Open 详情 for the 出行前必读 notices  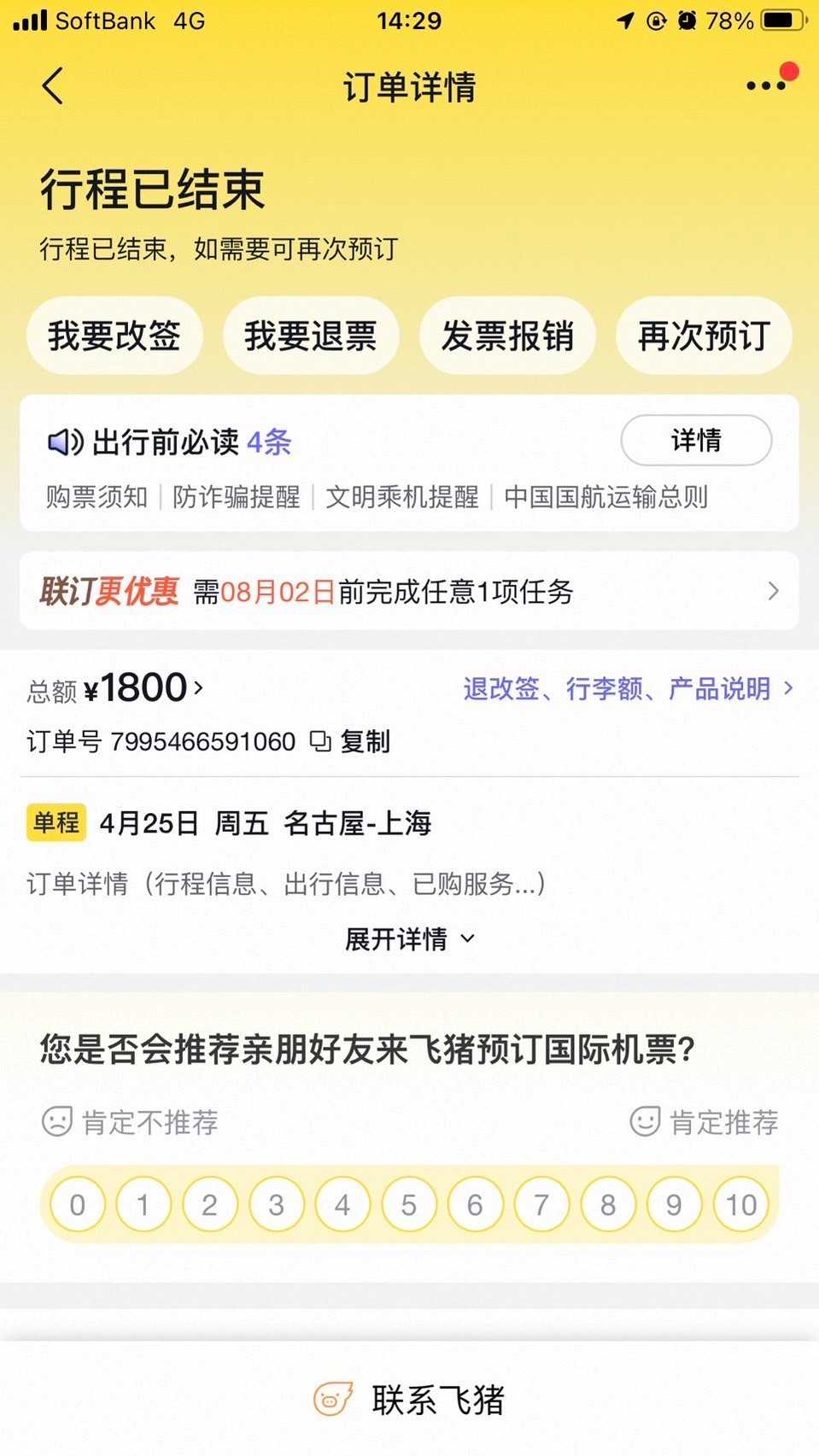[695, 441]
